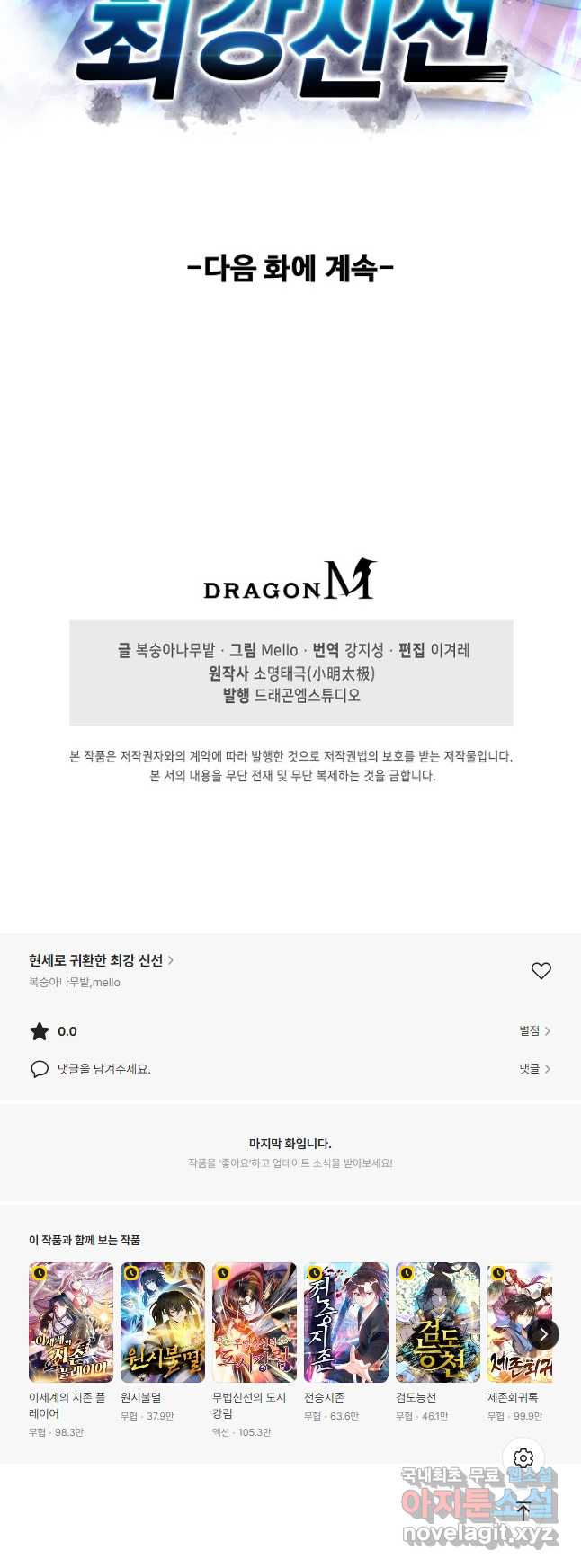Show the next recommended titles with the arrow

pos(543,1334)
